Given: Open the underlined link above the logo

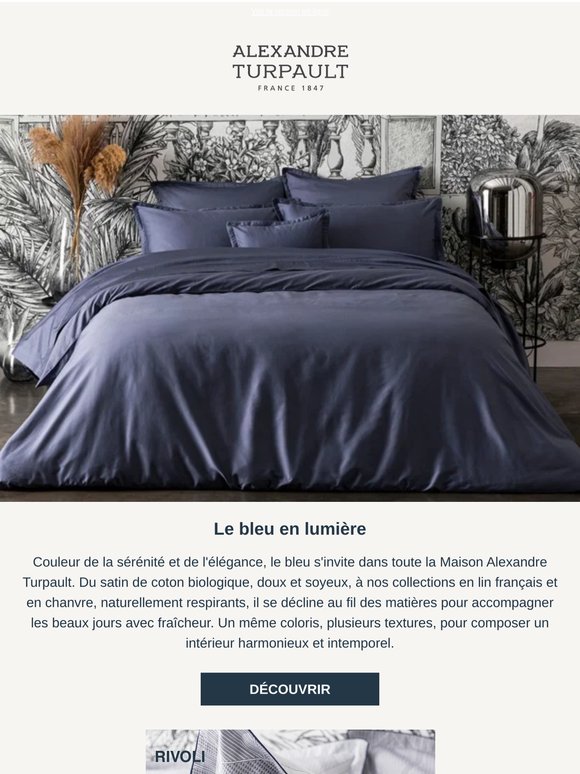Looking at the screenshot, I should pos(290,12).
